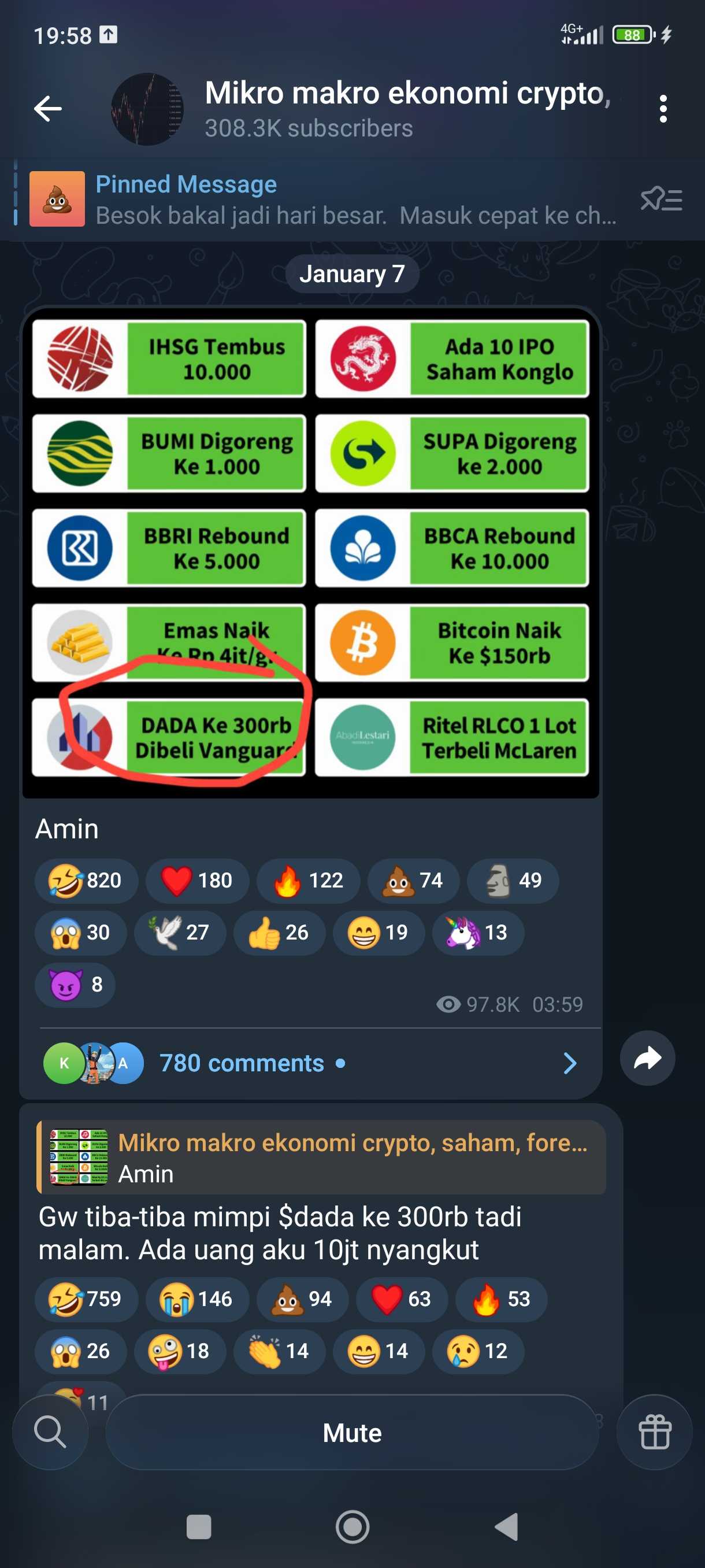Forward the Amin post

pos(647,1058)
